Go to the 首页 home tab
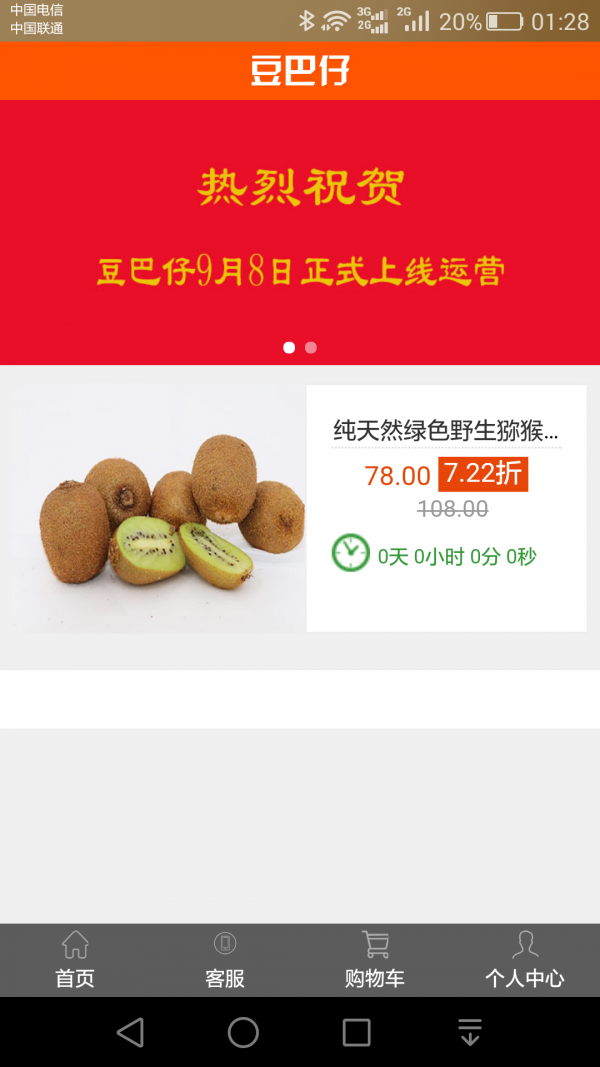The width and height of the screenshot is (600, 1067). (x=75, y=960)
